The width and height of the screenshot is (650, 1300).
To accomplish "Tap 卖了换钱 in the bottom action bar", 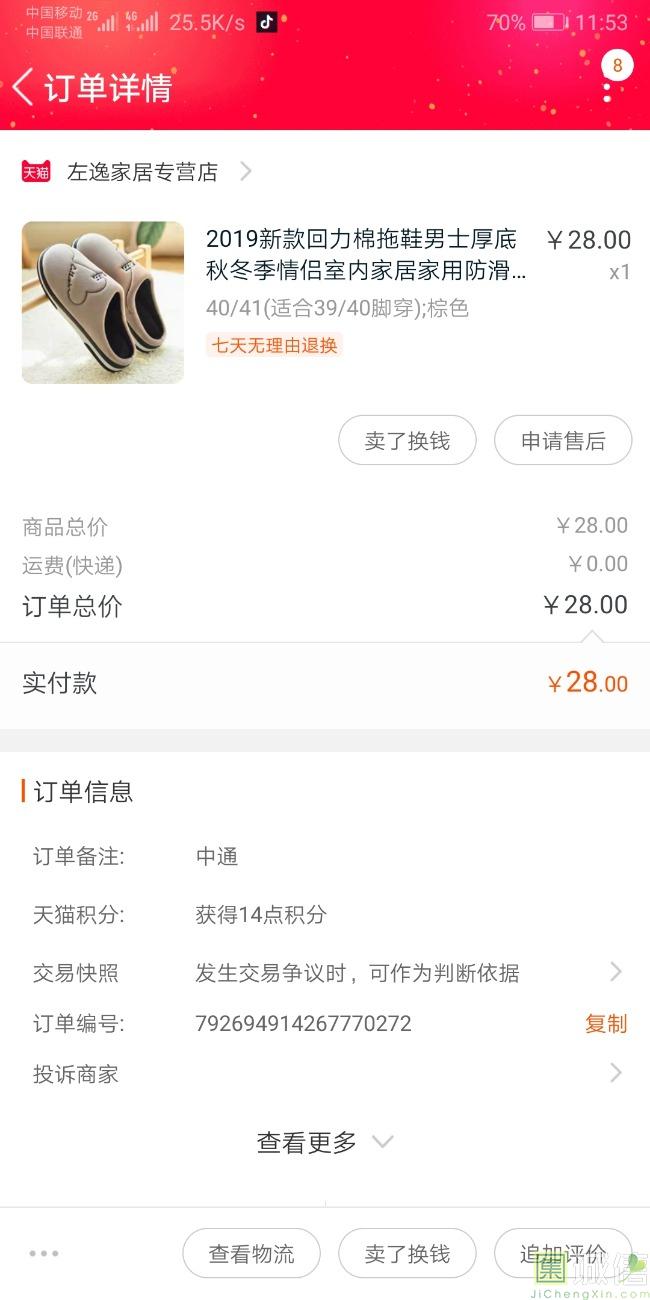I will pyautogui.click(x=407, y=1253).
